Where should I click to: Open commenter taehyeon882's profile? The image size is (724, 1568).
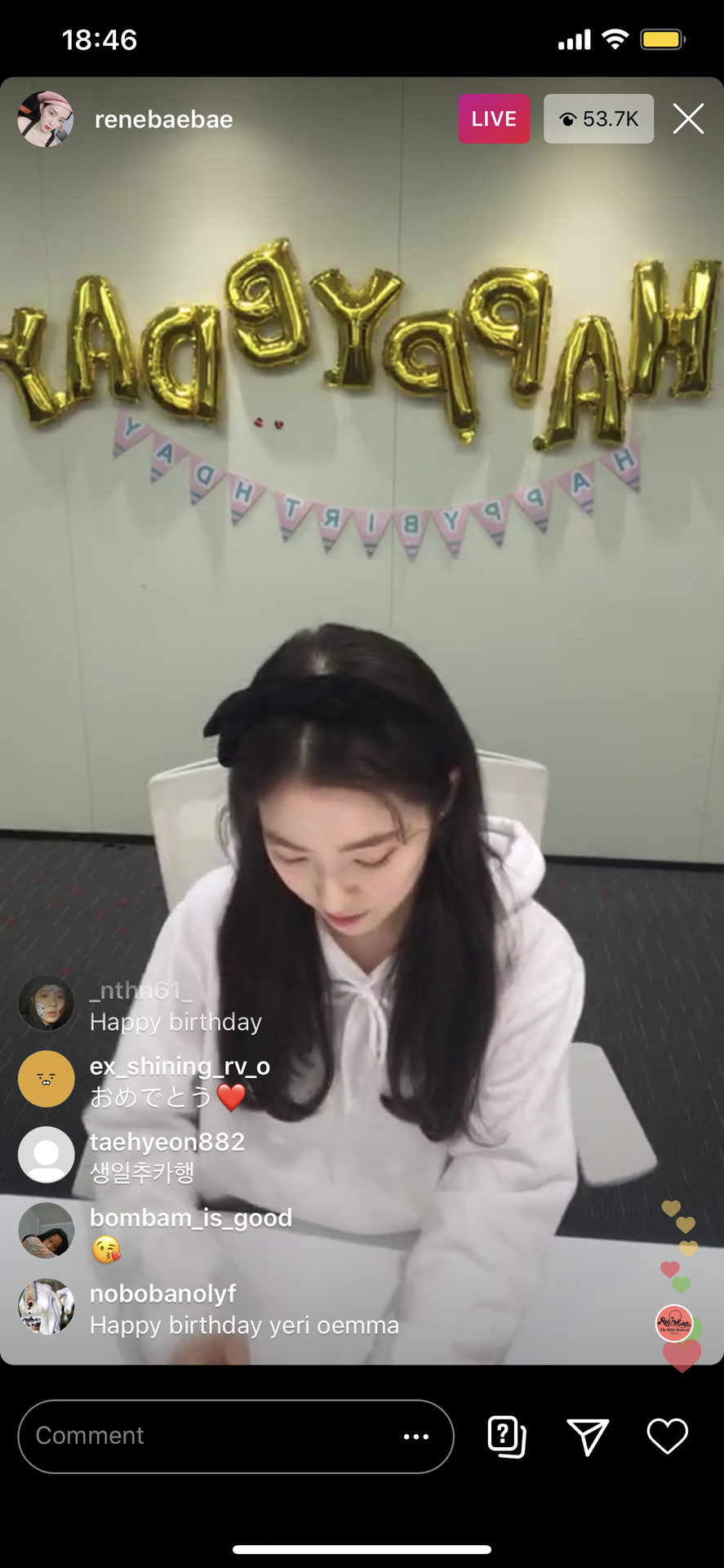tap(47, 1155)
